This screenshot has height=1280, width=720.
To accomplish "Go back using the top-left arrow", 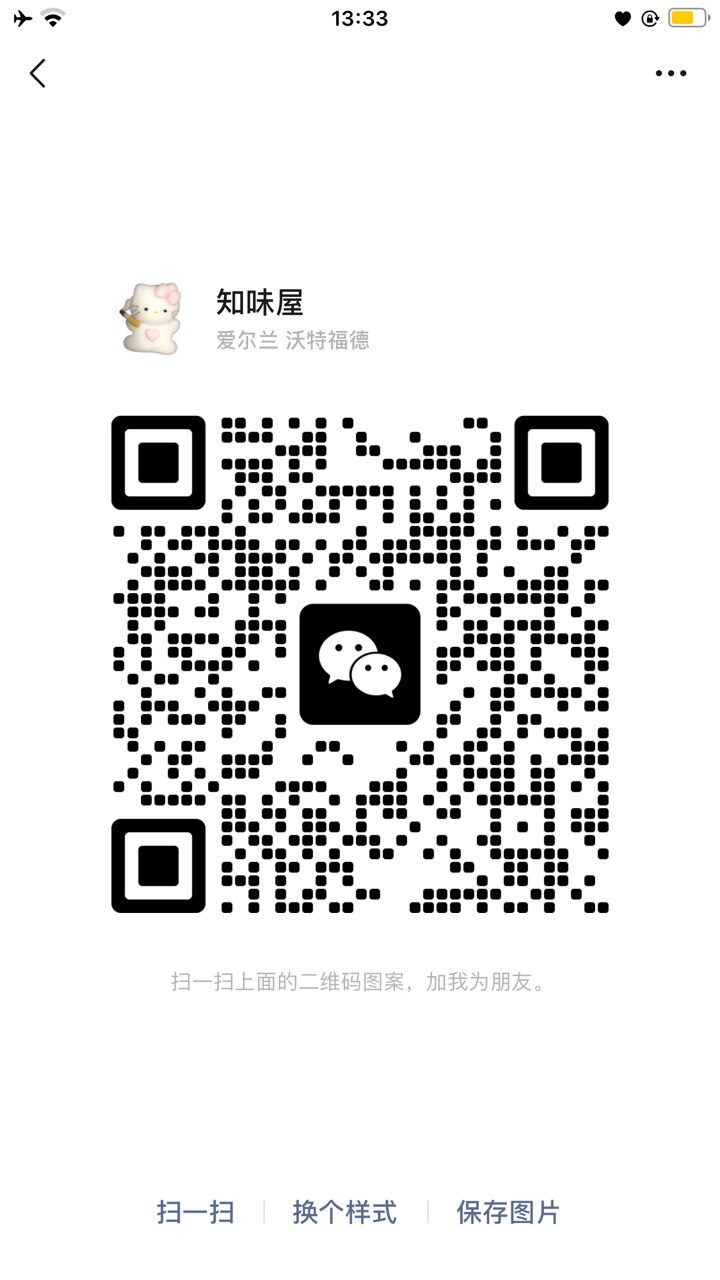I will (x=38, y=73).
